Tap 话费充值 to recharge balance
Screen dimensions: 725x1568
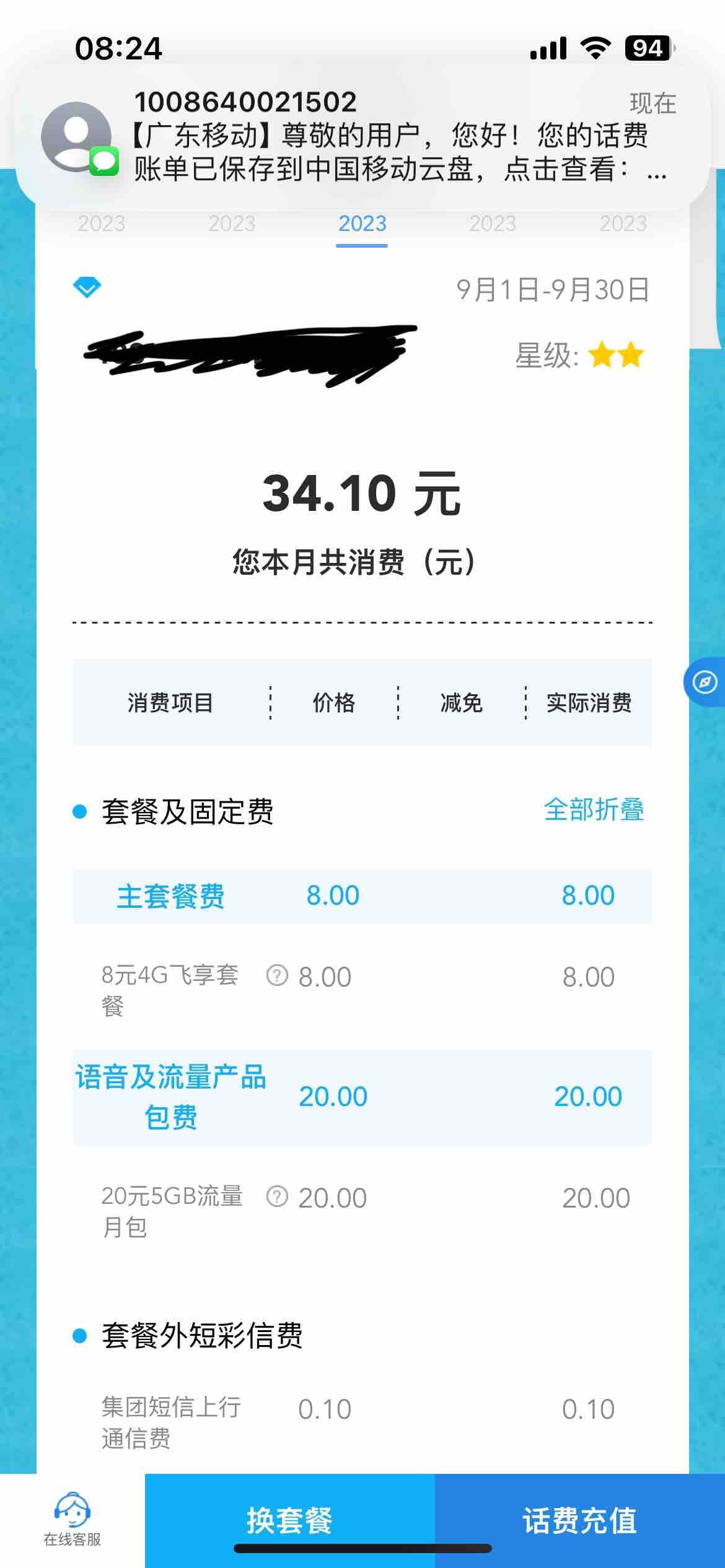(x=579, y=1520)
